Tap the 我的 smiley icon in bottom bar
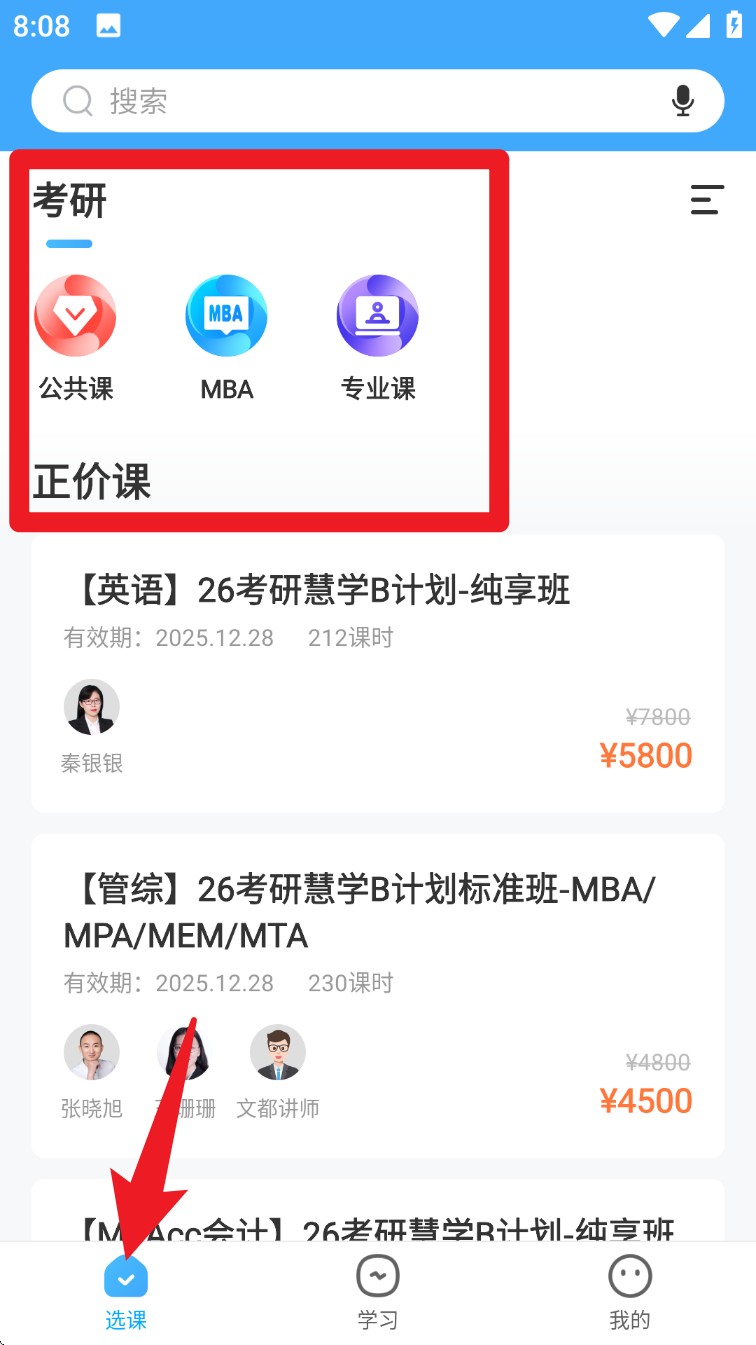 [629, 1277]
